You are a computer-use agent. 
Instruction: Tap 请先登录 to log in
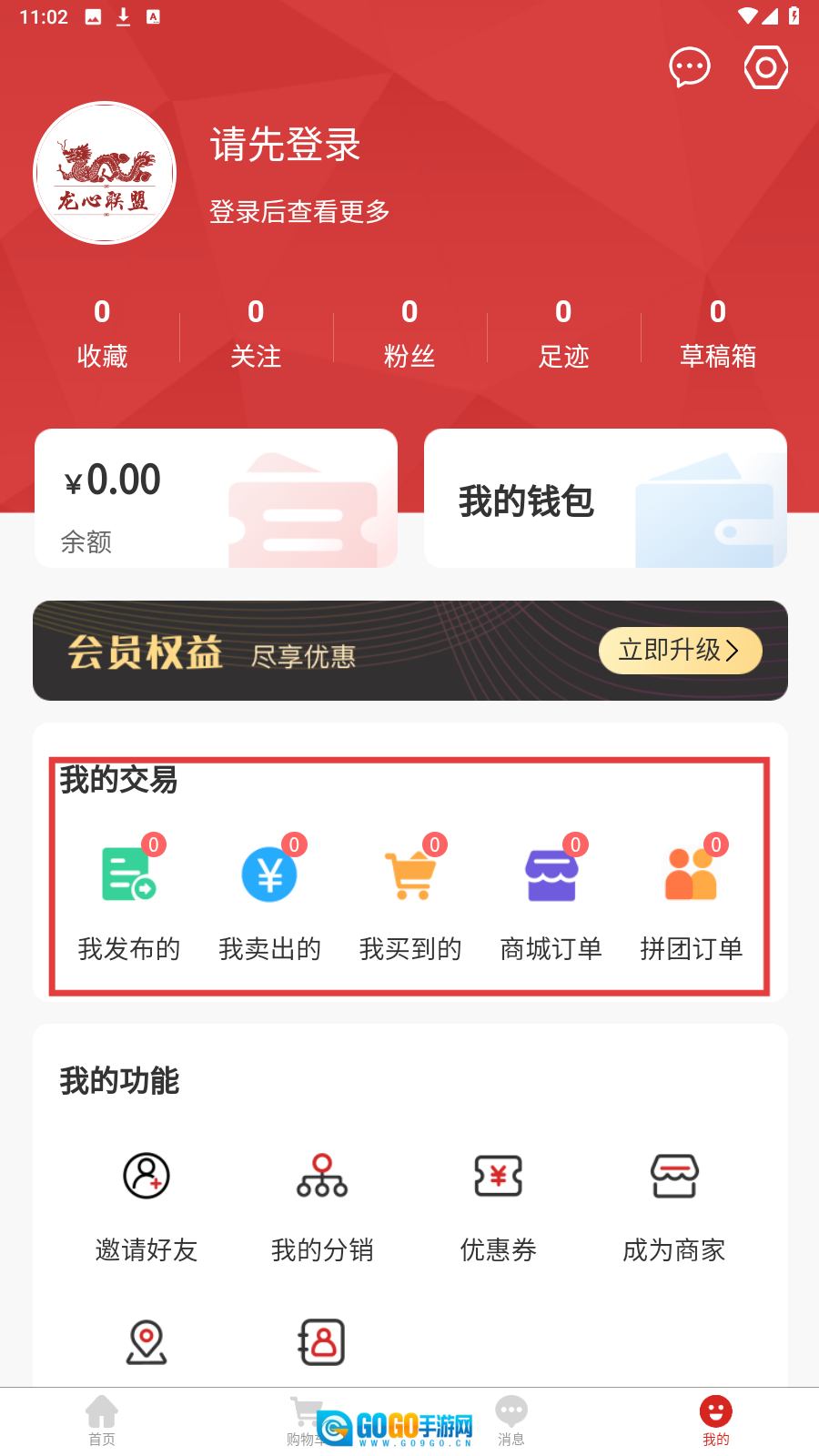[286, 145]
